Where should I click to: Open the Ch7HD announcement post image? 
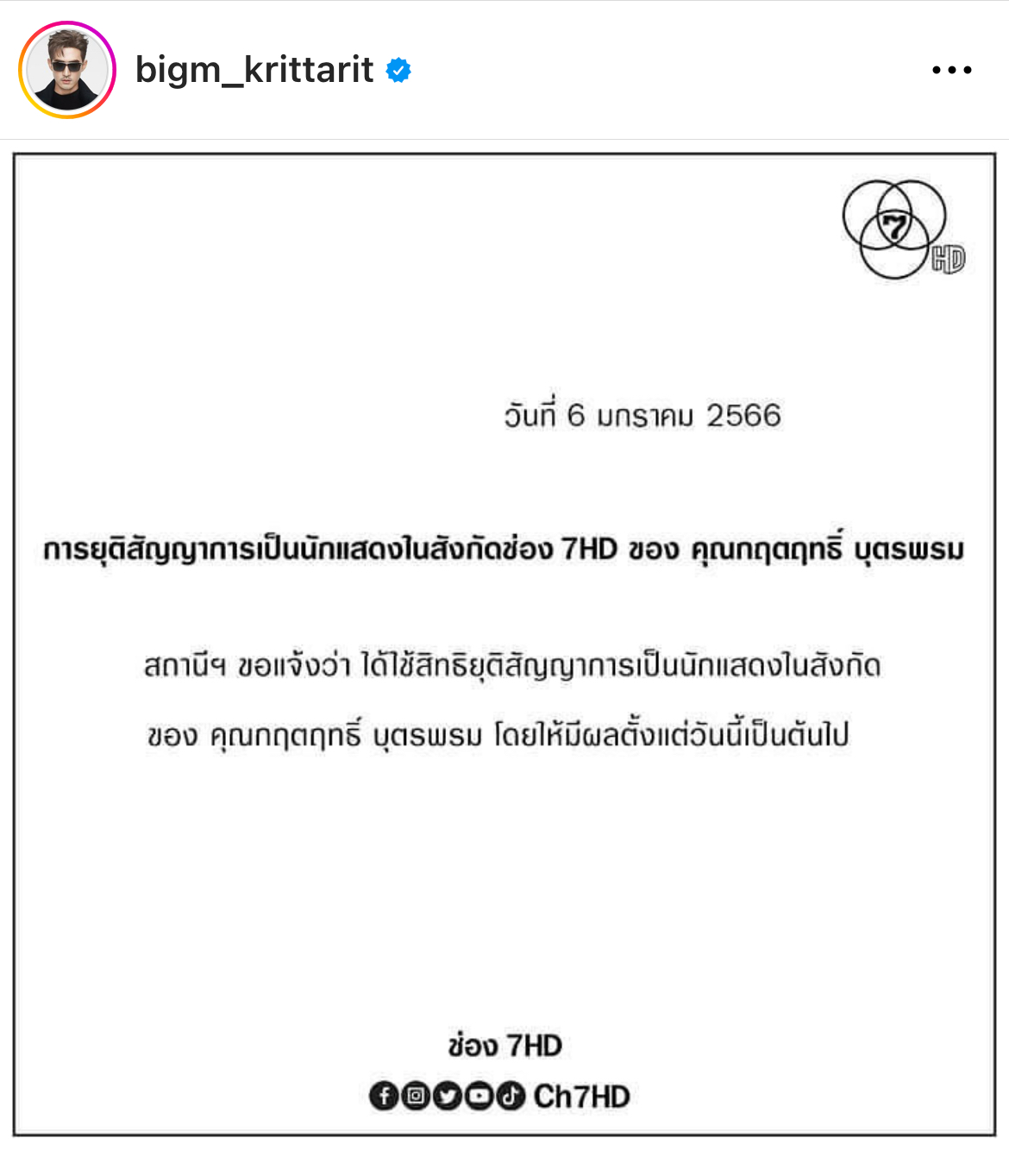tap(504, 645)
